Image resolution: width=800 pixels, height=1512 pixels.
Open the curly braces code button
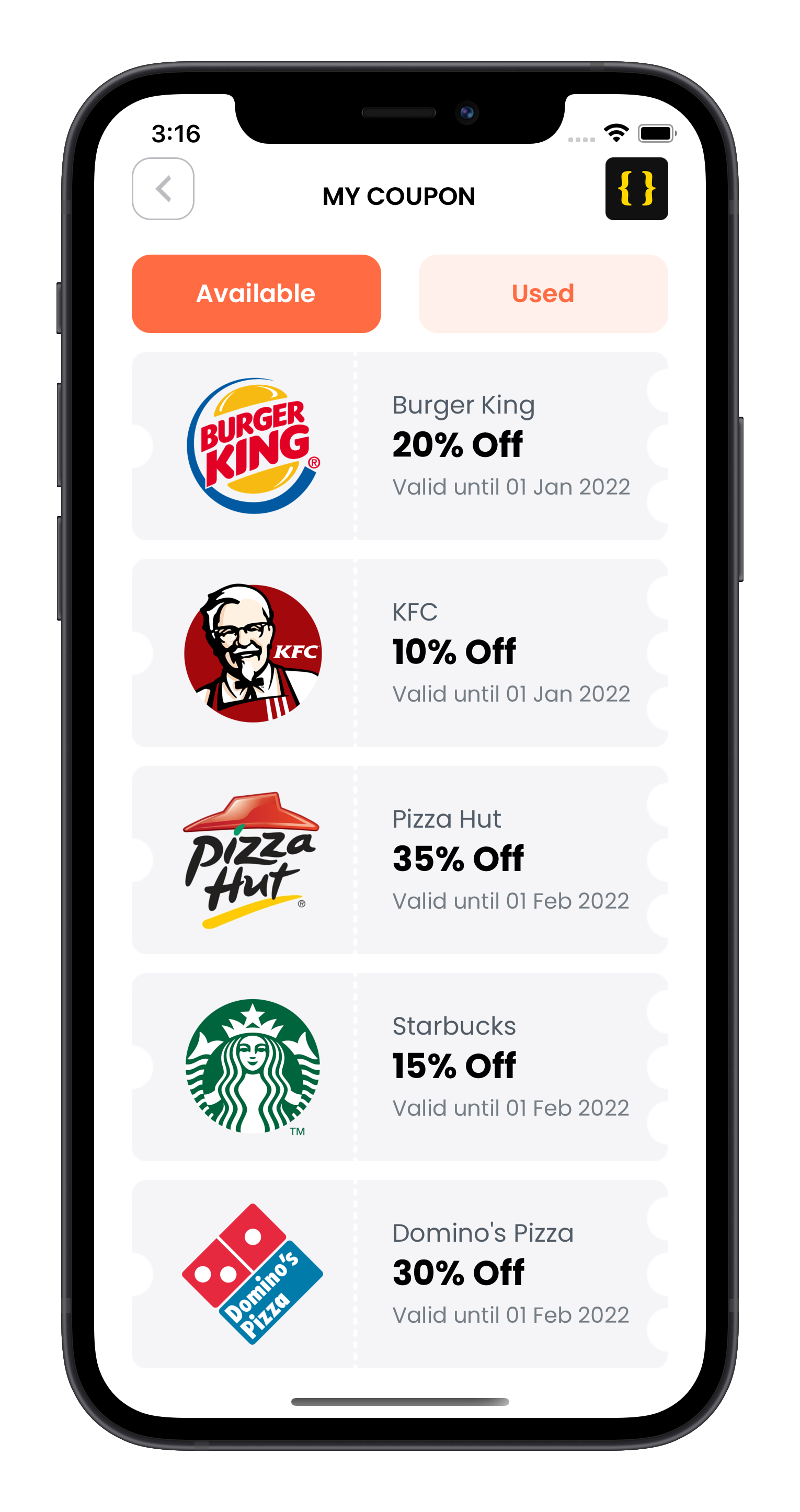pyautogui.click(x=636, y=189)
